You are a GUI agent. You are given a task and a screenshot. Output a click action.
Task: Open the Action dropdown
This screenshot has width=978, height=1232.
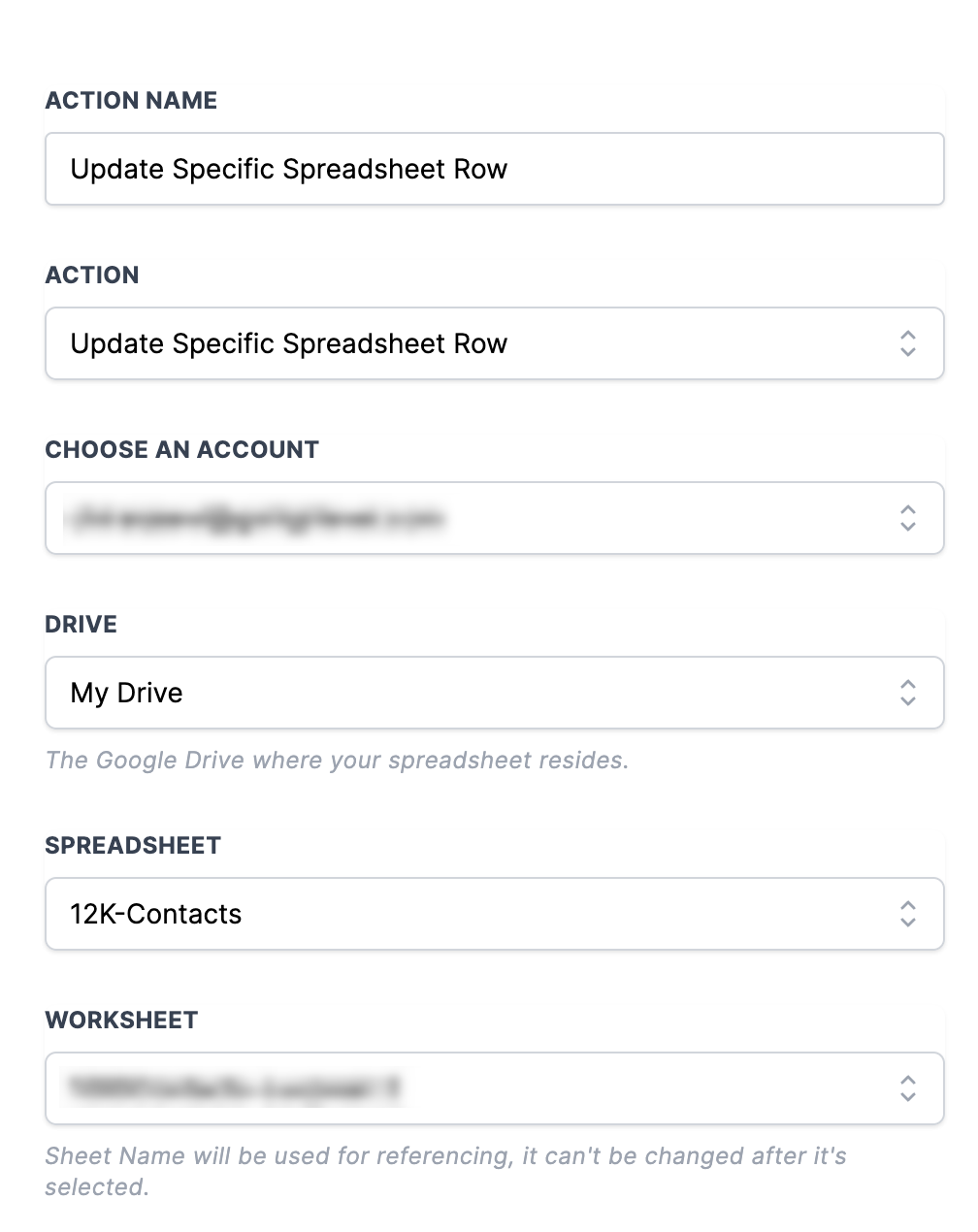pyautogui.click(x=494, y=343)
